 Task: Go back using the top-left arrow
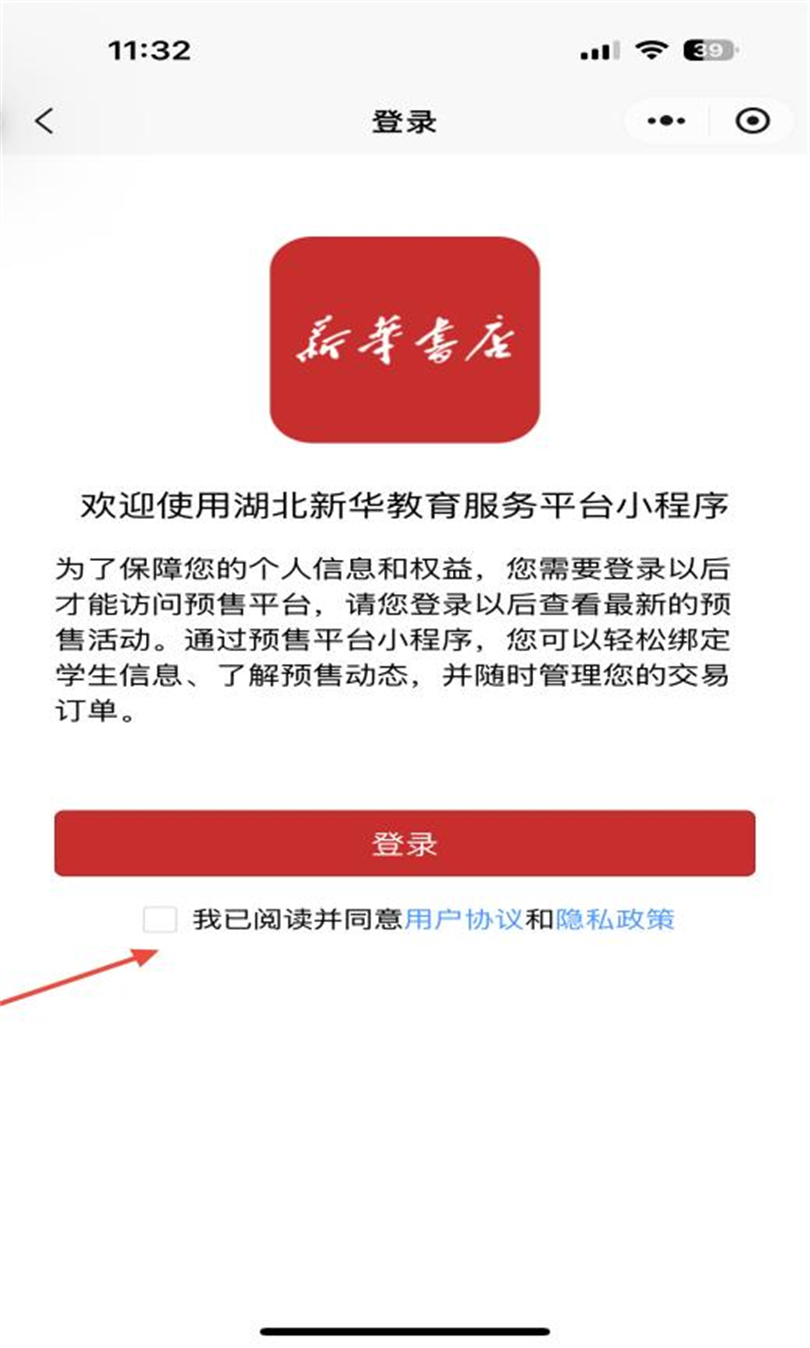(44, 121)
